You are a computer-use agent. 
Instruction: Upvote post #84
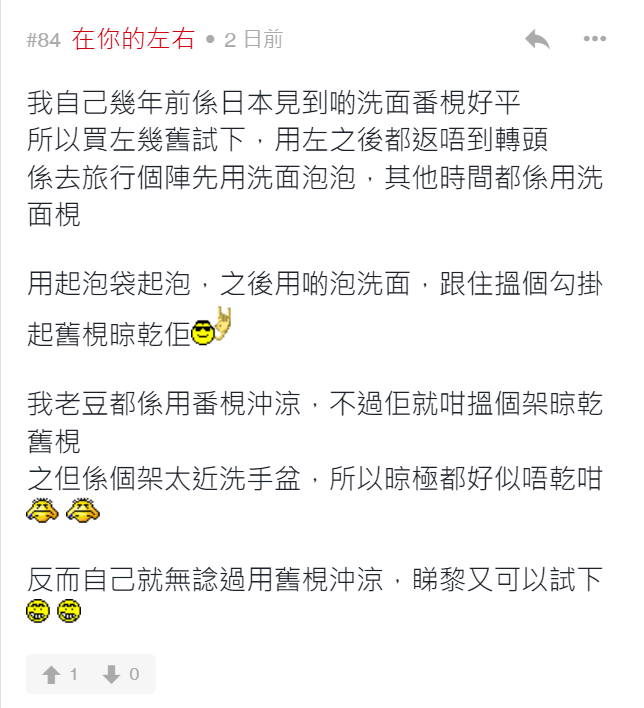coord(59,675)
